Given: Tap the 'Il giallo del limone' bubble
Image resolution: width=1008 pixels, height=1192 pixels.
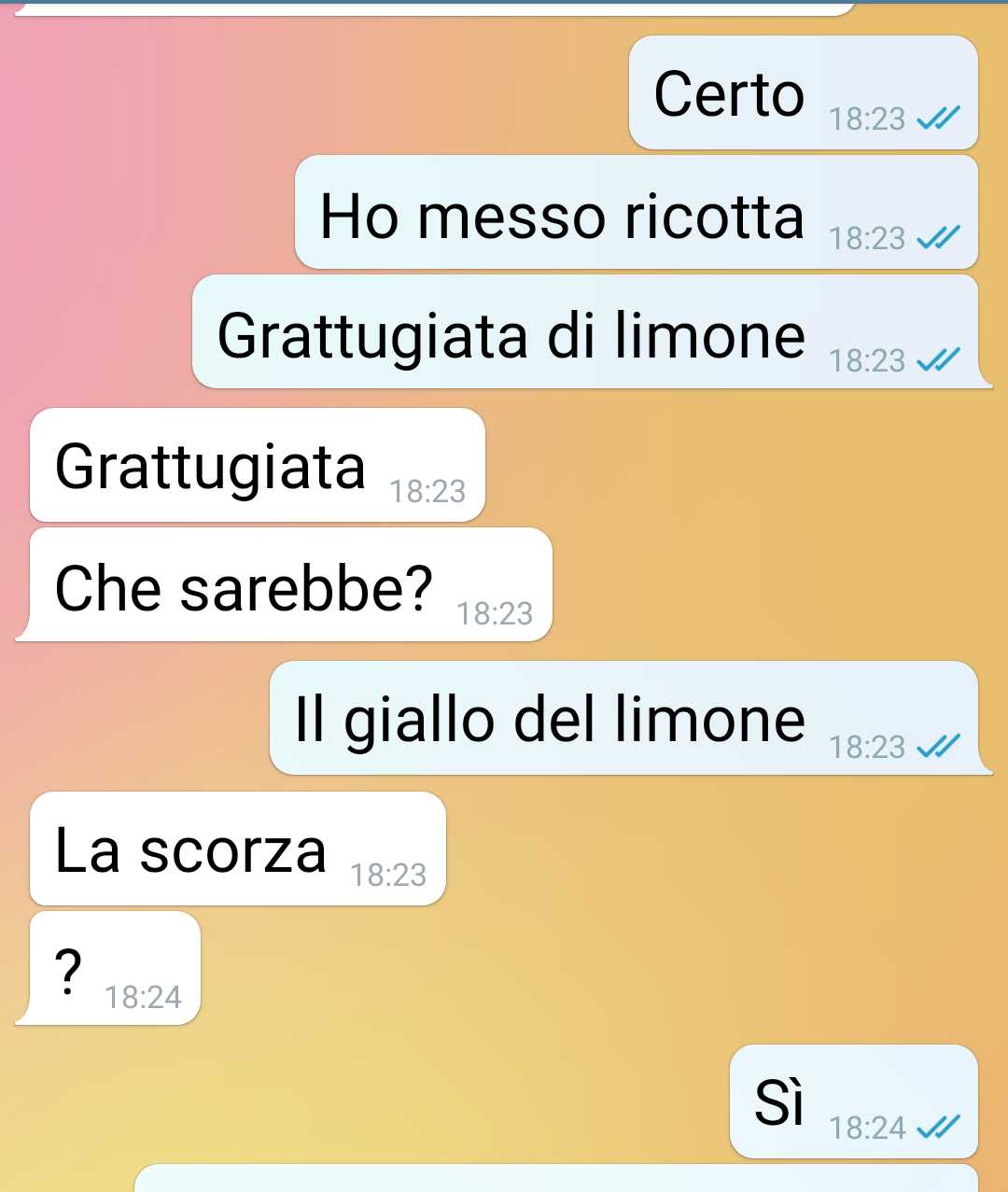Looking at the screenshot, I should pyautogui.click(x=623, y=719).
